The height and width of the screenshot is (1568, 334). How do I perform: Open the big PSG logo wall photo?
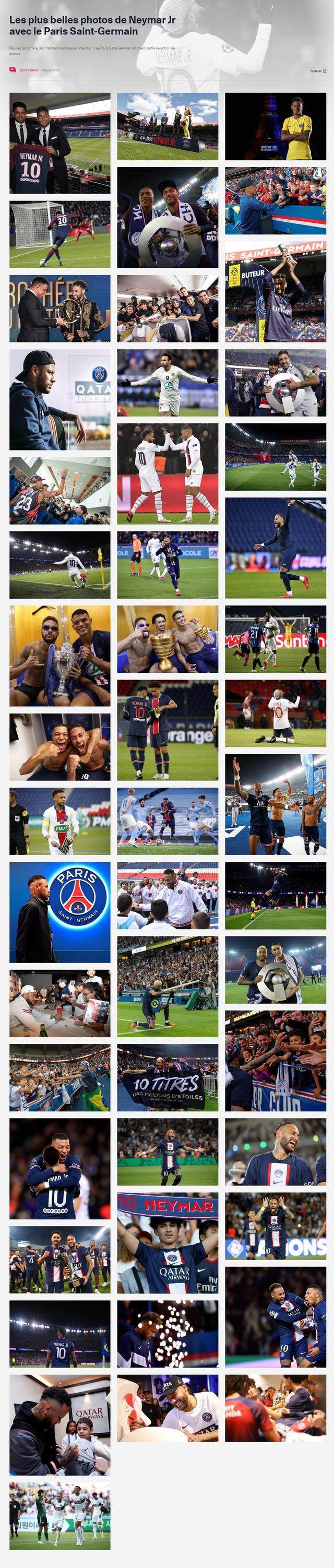click(x=59, y=912)
